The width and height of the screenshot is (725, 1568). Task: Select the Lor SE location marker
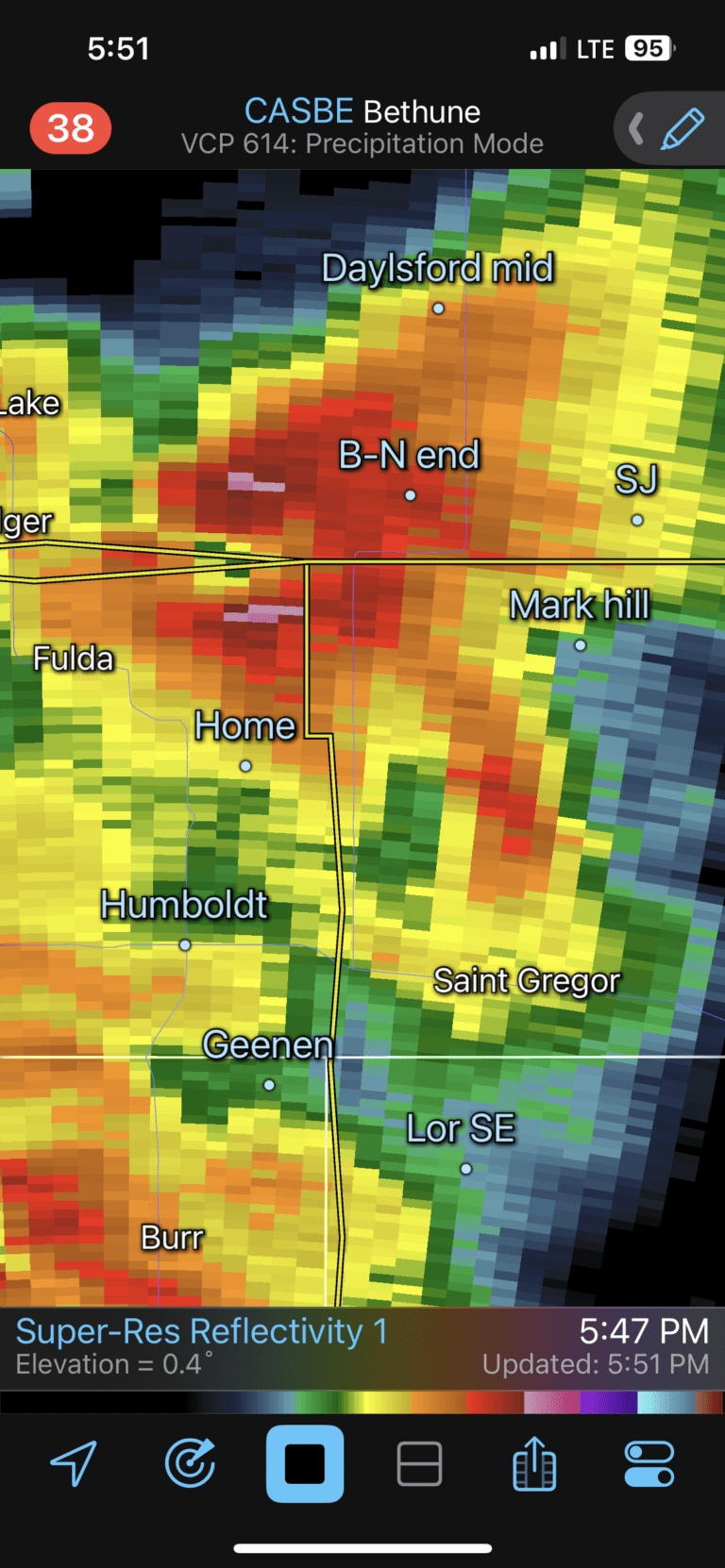[465, 1169]
